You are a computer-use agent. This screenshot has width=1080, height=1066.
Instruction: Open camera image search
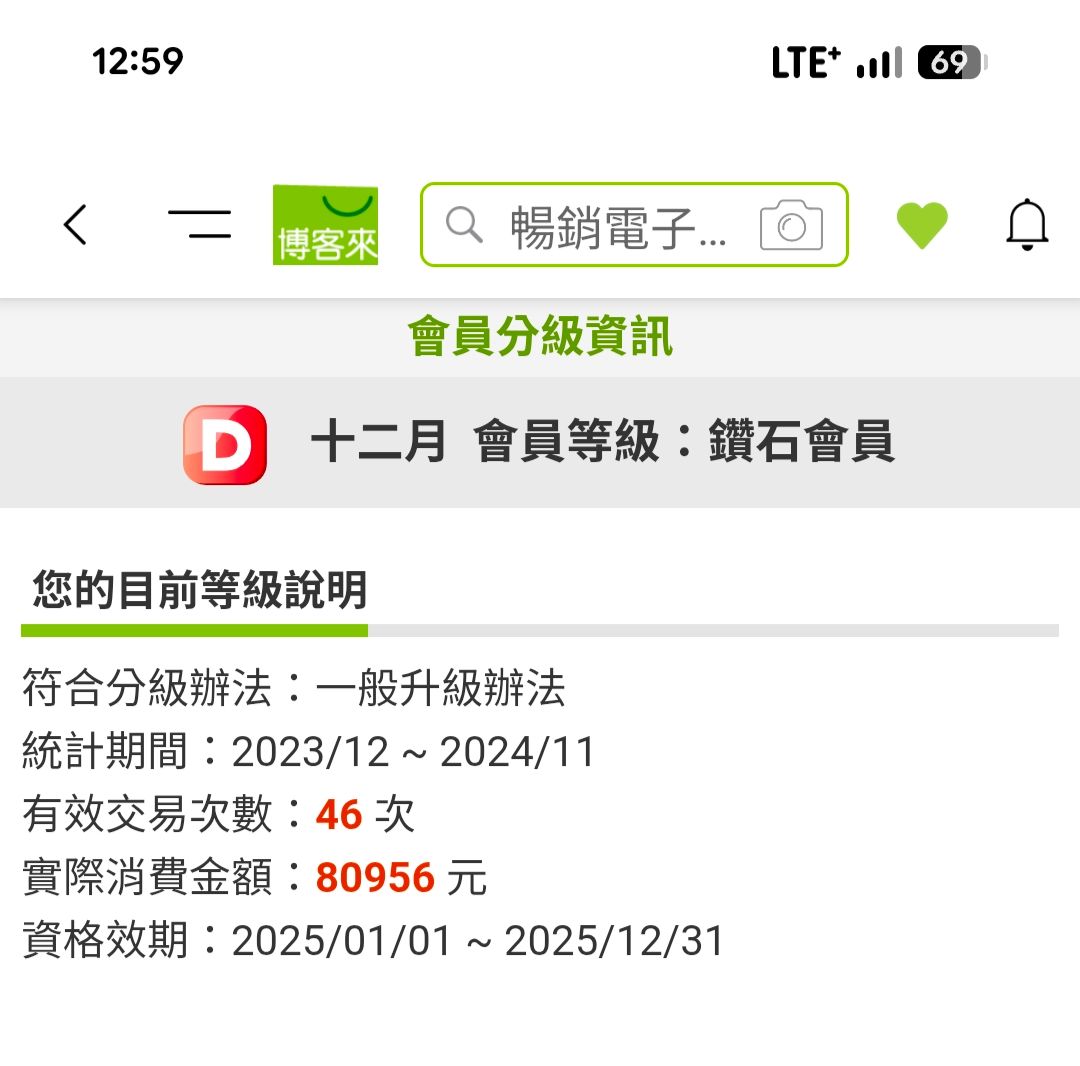(791, 226)
